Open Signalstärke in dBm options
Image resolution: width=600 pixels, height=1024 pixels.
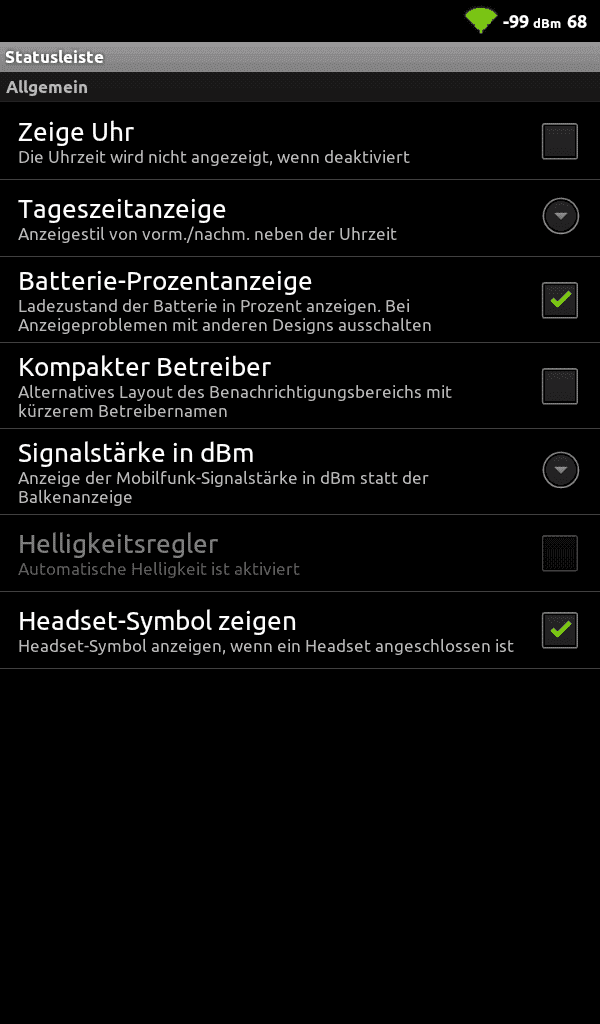tap(560, 470)
